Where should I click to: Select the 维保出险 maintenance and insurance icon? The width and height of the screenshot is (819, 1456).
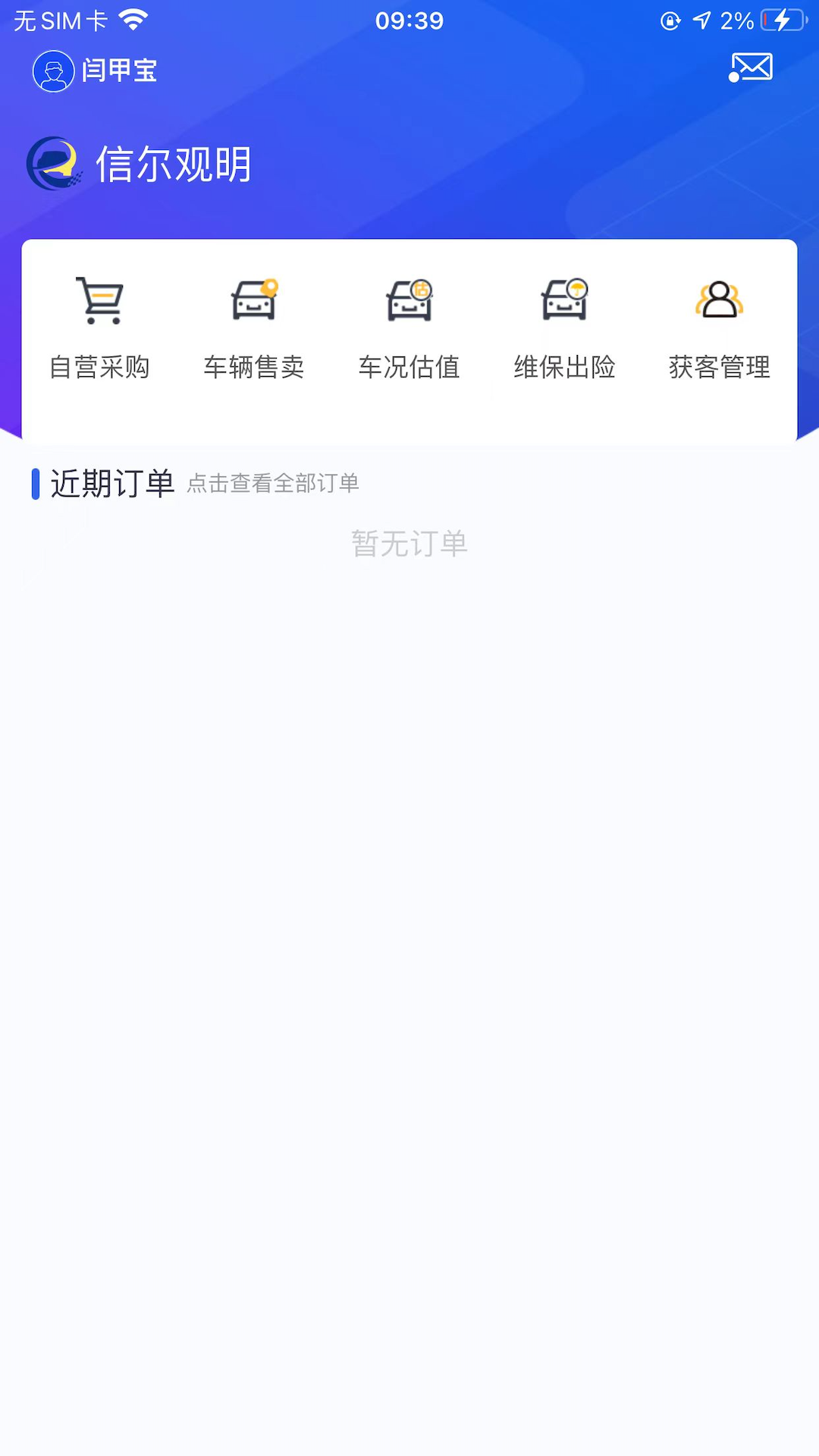click(x=564, y=300)
